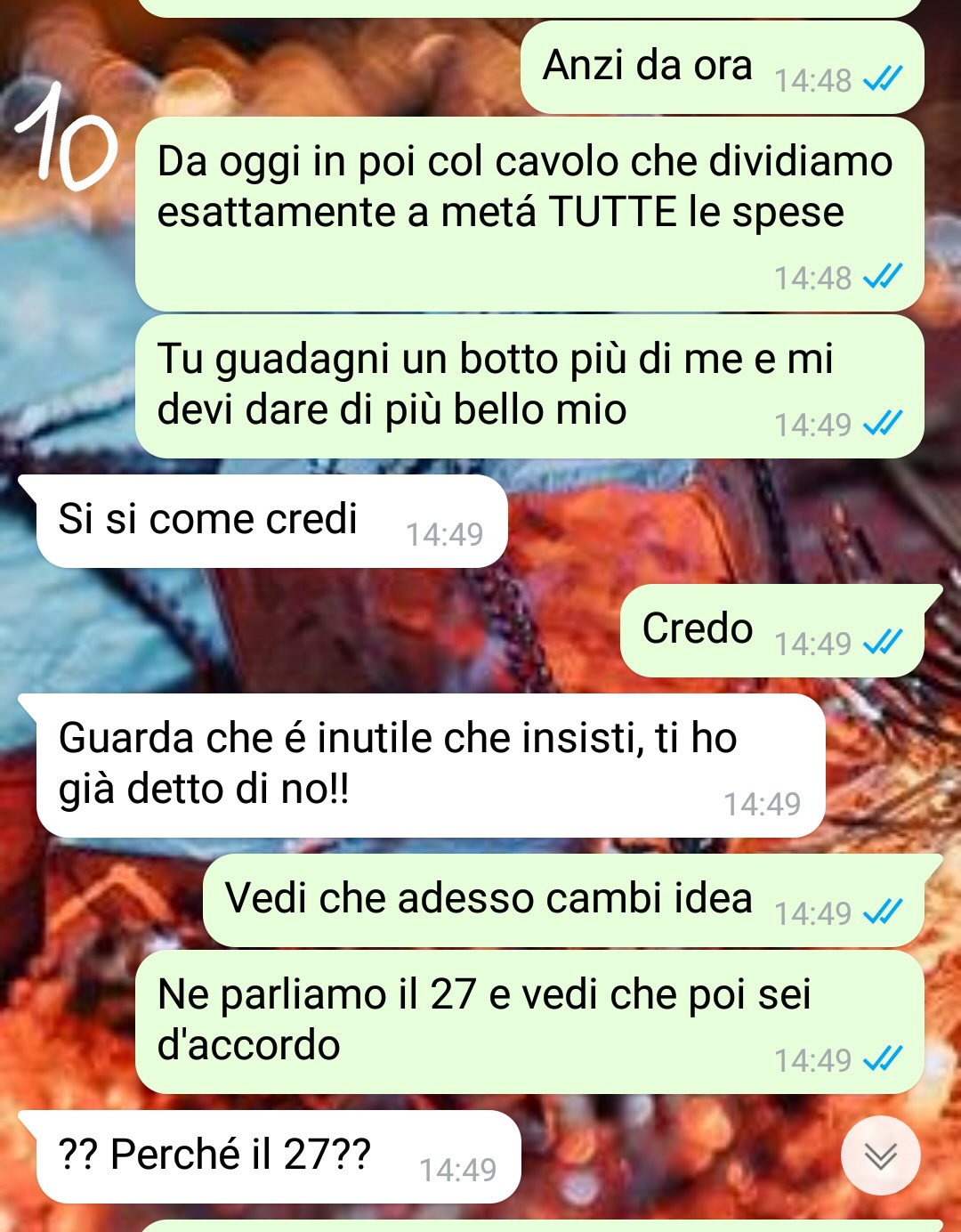Jump to the latest messages with the down-arrow button

pyautogui.click(x=881, y=1155)
